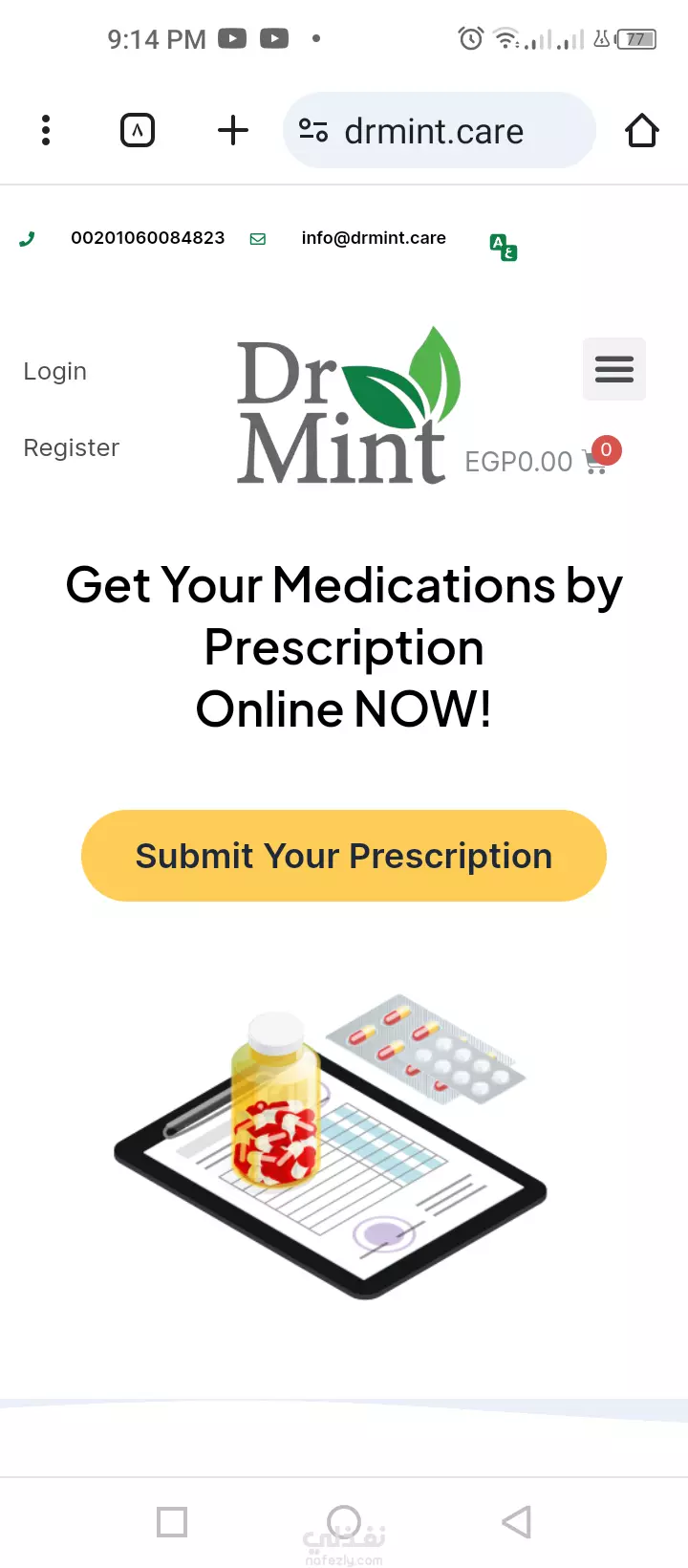This screenshot has width=688, height=1568.
Task: Switch site language with the translate icon
Action: [504, 247]
